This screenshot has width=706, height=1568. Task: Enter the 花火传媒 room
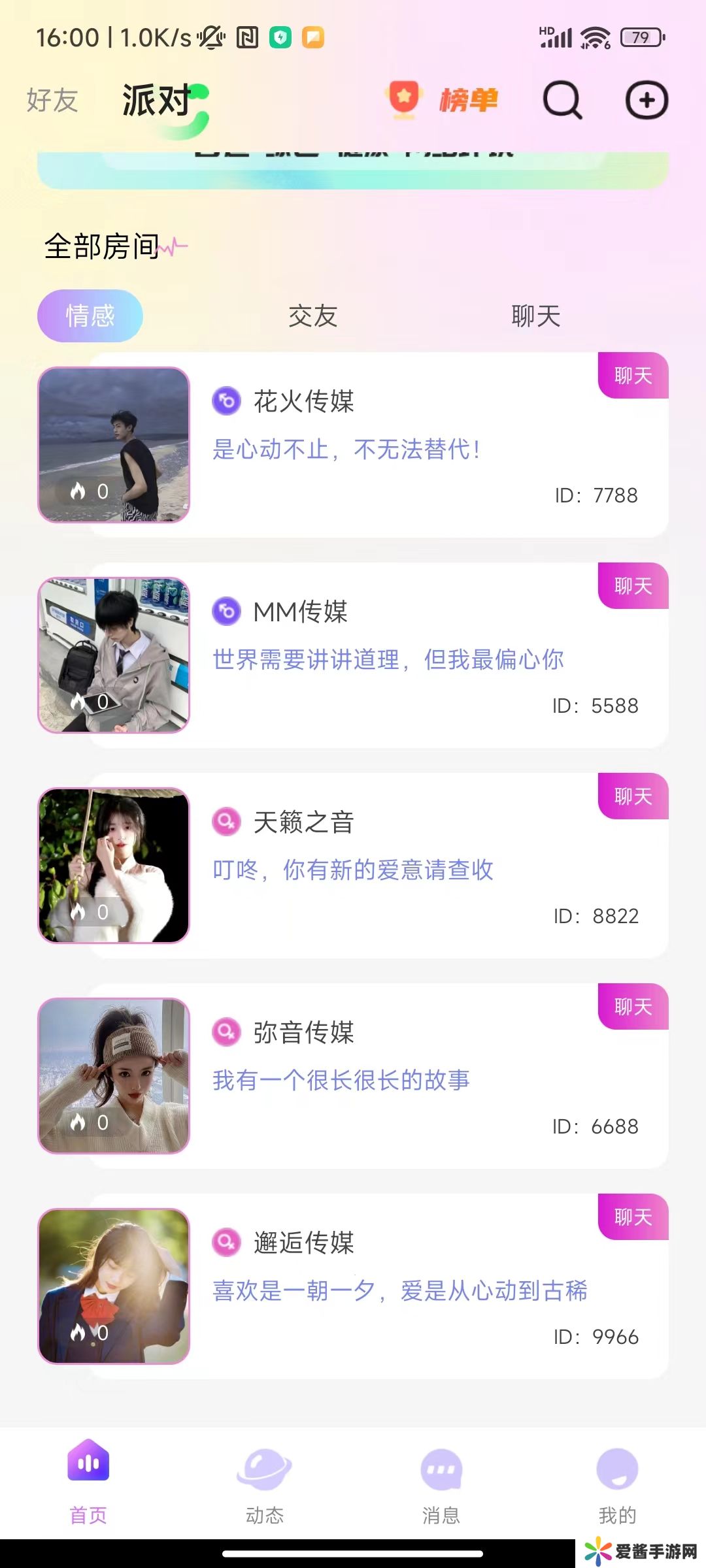click(379, 445)
